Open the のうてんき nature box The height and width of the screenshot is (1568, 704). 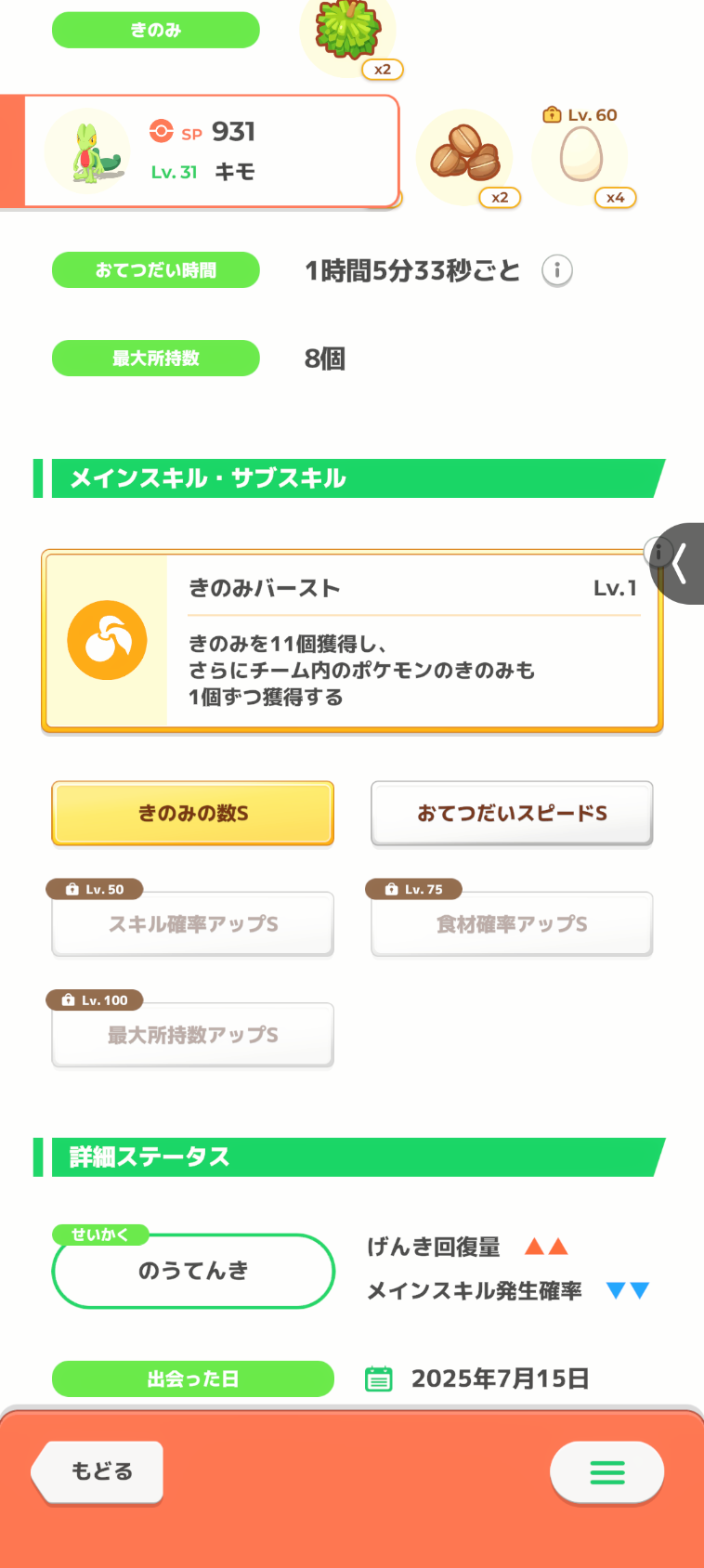[x=193, y=1271]
